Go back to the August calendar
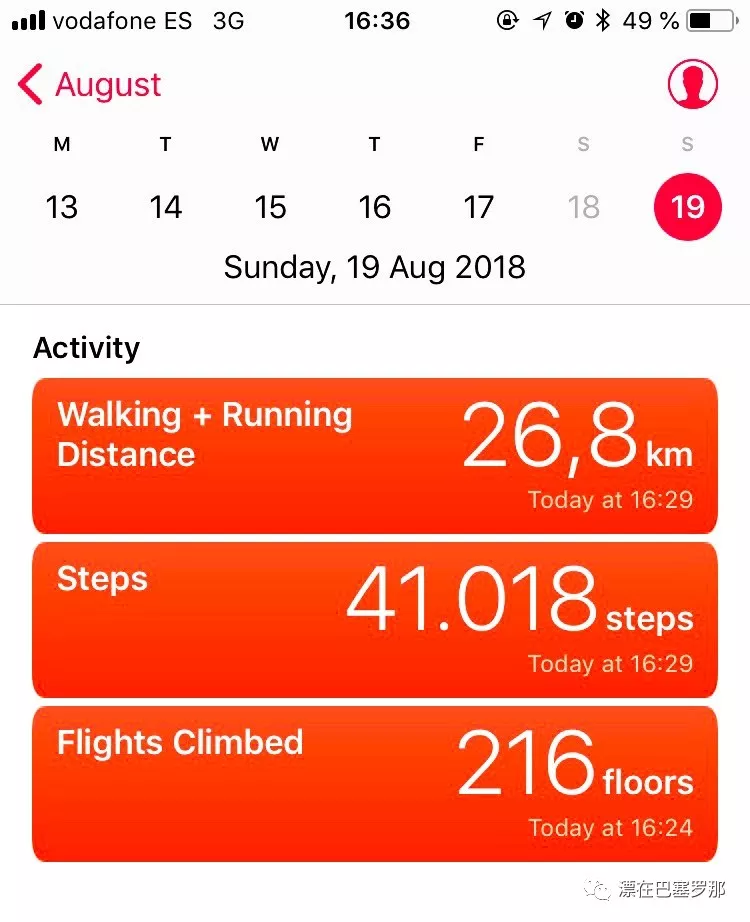The width and height of the screenshot is (750, 922). coord(90,85)
